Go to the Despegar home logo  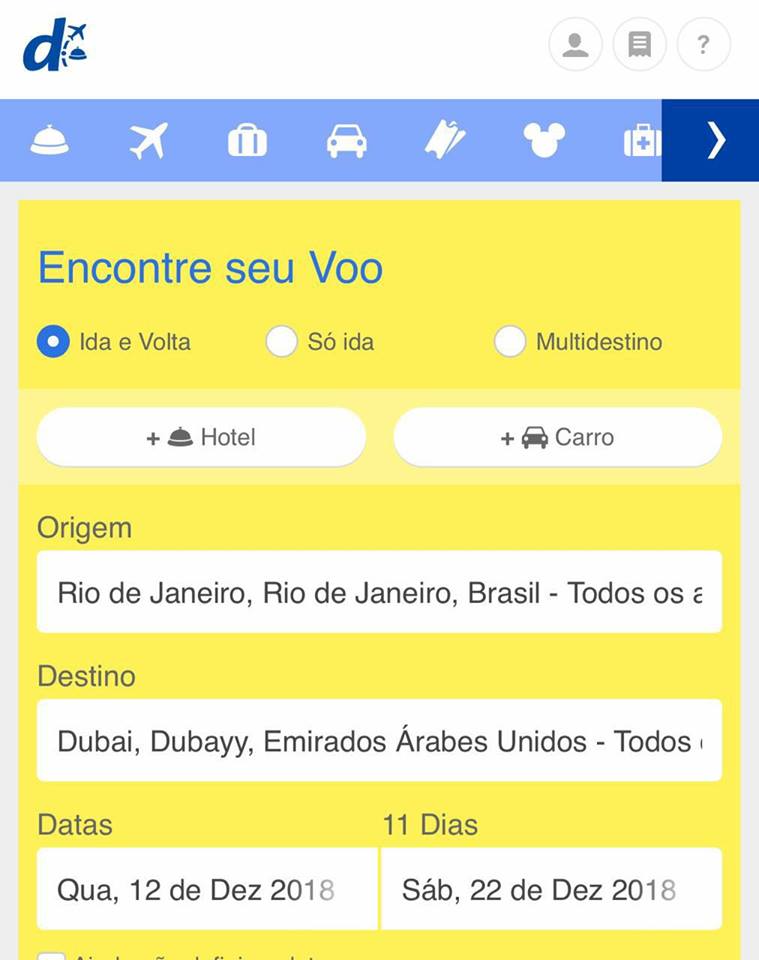[x=55, y=46]
